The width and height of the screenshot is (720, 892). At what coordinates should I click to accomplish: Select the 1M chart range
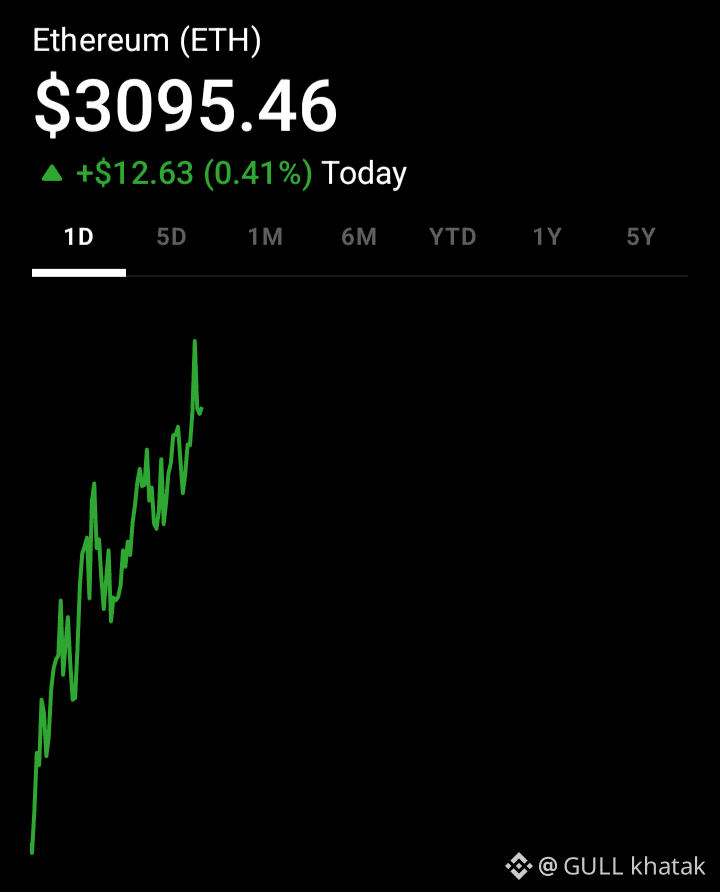(265, 238)
